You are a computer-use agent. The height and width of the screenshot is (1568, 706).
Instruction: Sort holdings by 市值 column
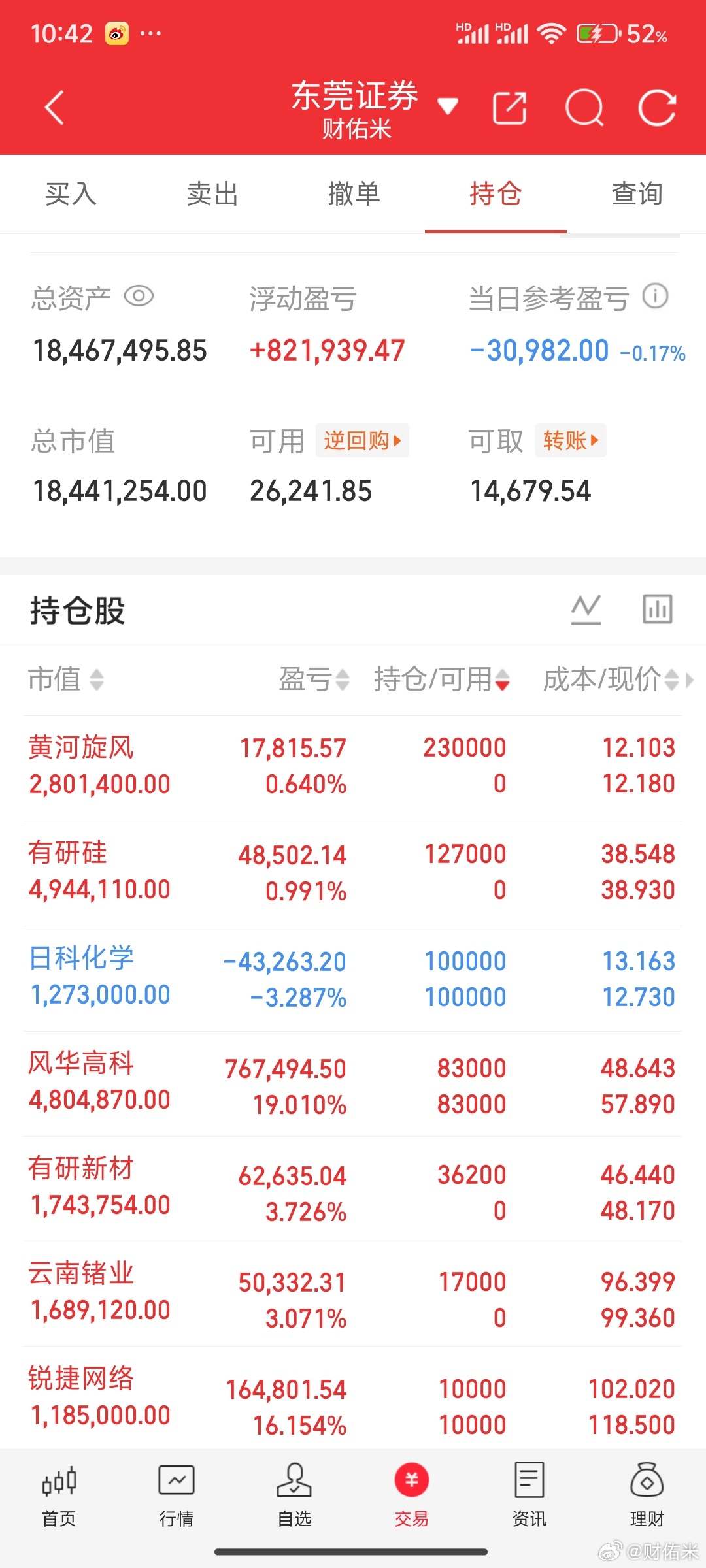coord(65,679)
